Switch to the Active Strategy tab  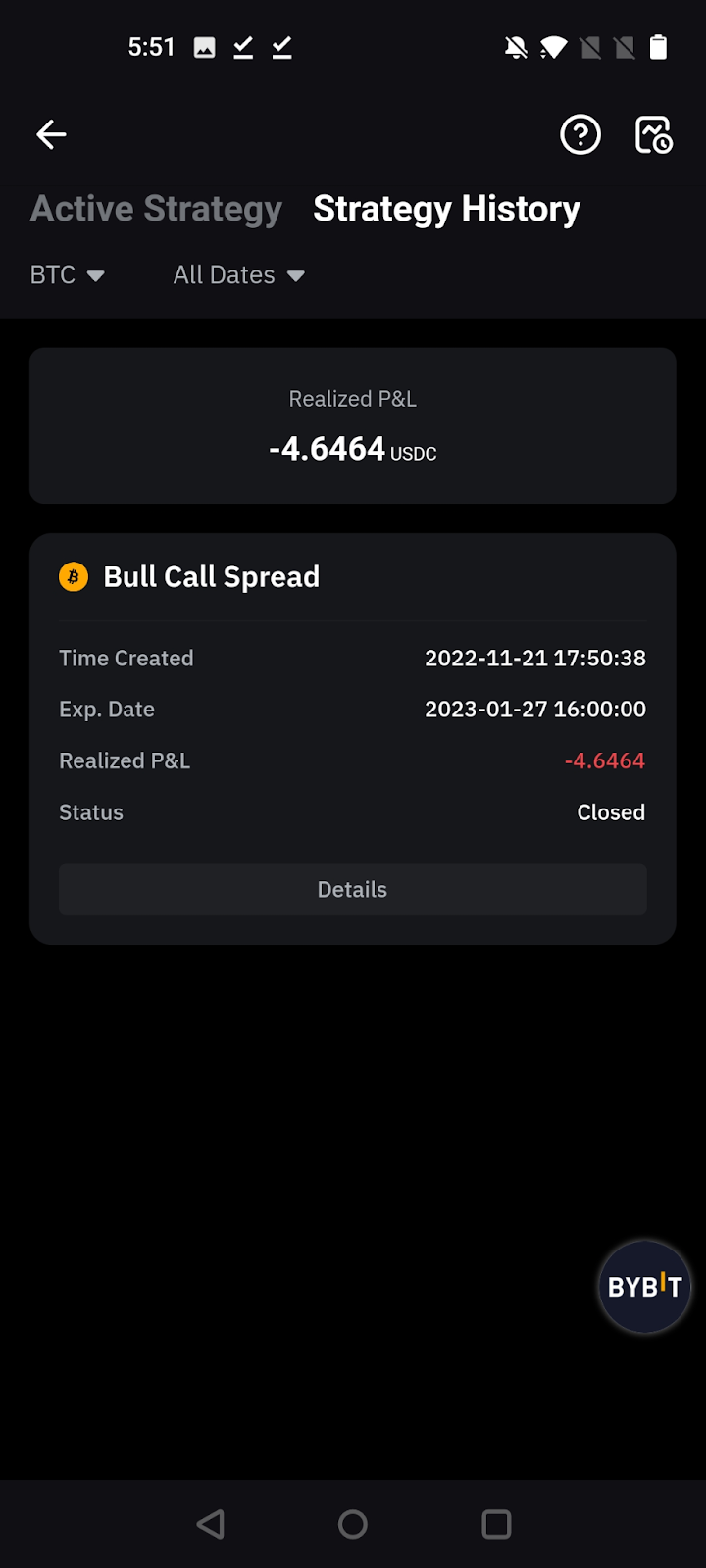pyautogui.click(x=156, y=209)
